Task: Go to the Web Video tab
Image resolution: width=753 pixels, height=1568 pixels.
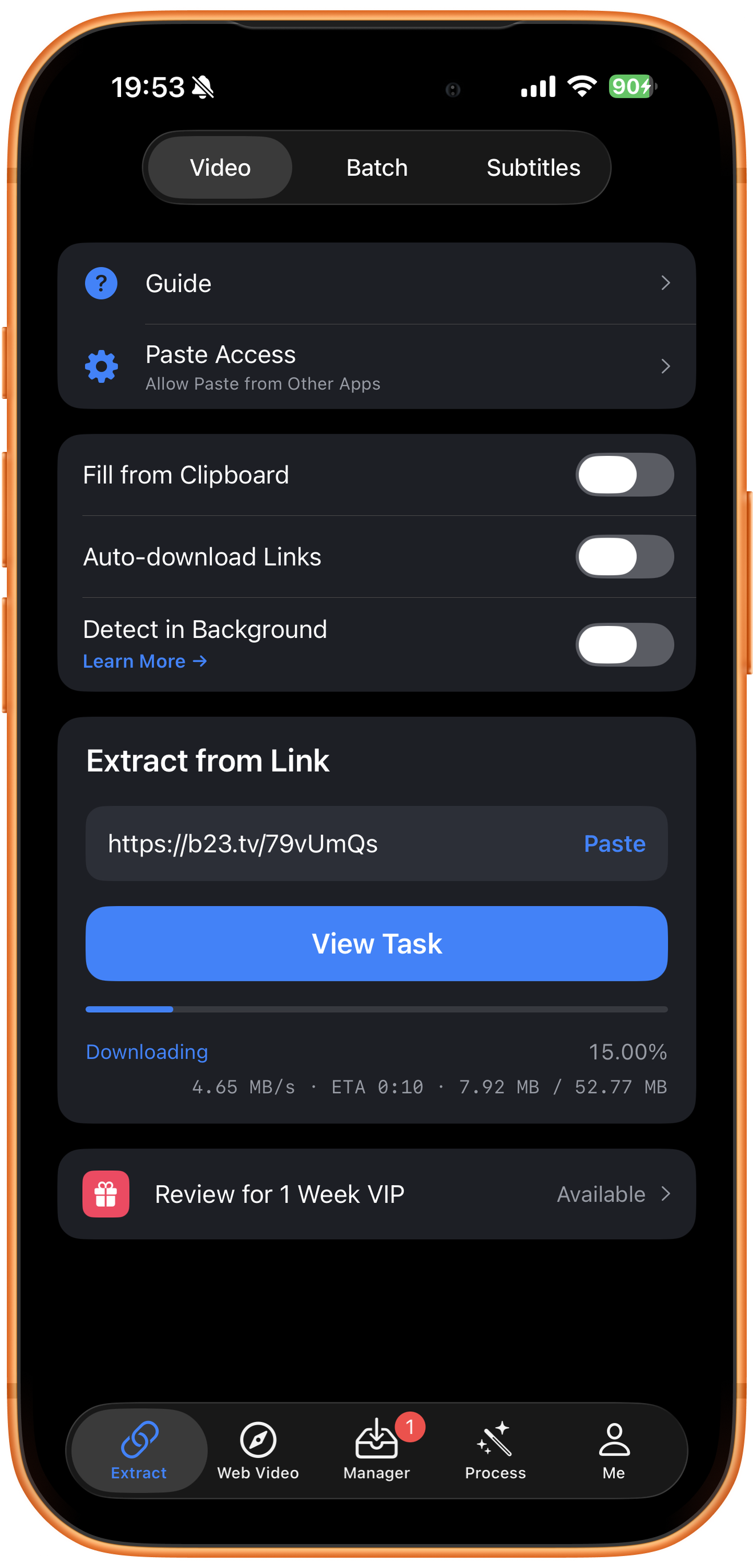Action: click(257, 1451)
